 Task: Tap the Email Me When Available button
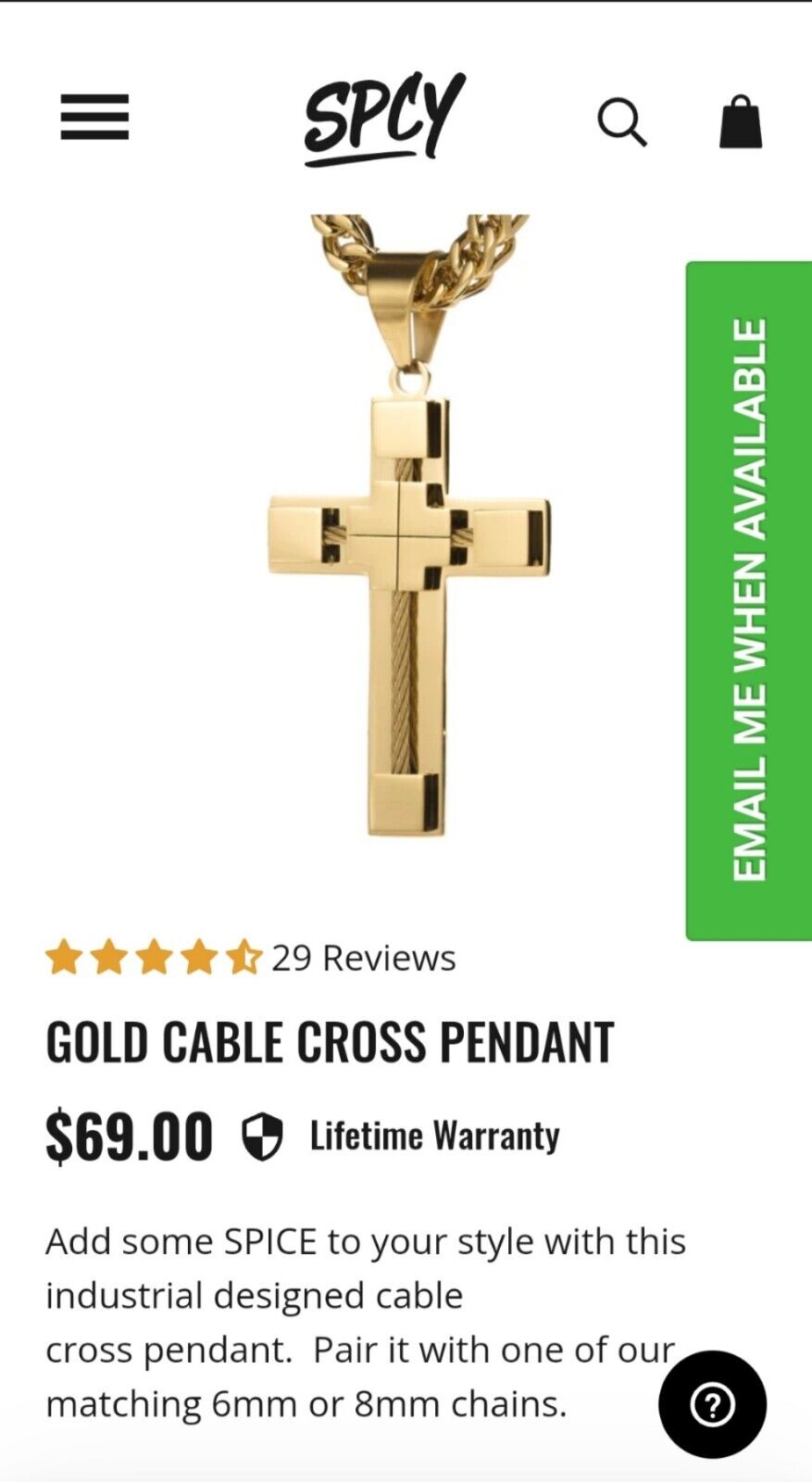click(748, 600)
